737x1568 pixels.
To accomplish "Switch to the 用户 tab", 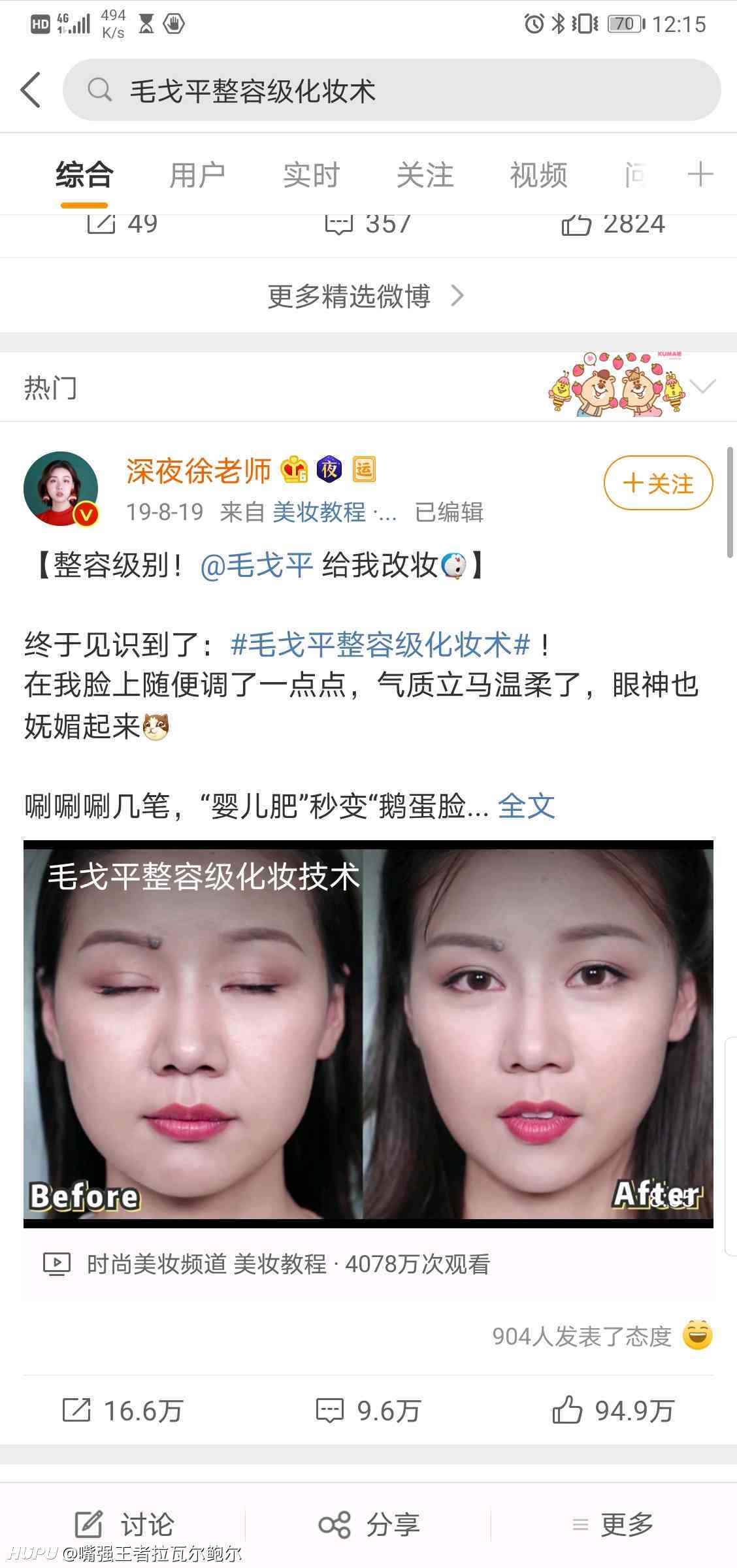I will click(197, 175).
